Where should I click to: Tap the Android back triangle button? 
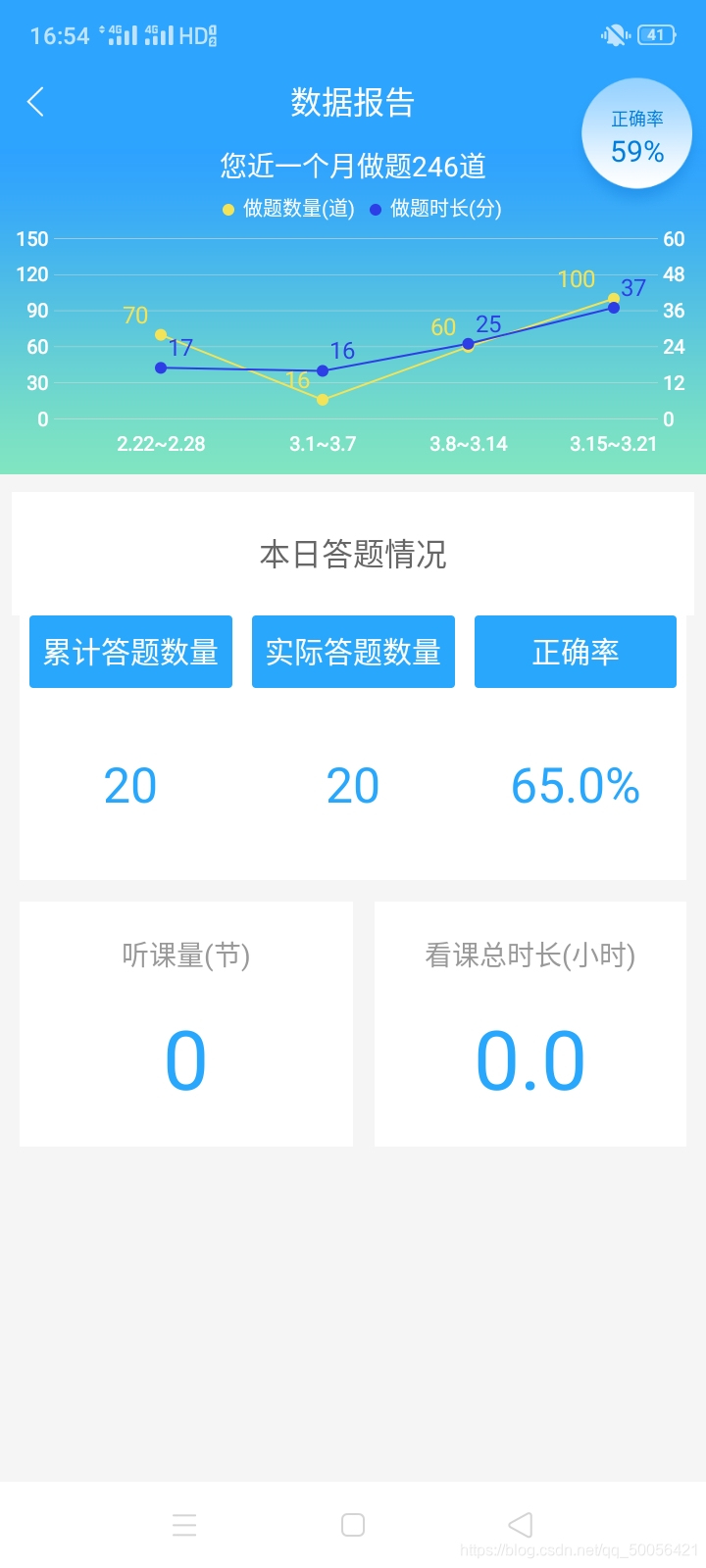coord(521,1525)
